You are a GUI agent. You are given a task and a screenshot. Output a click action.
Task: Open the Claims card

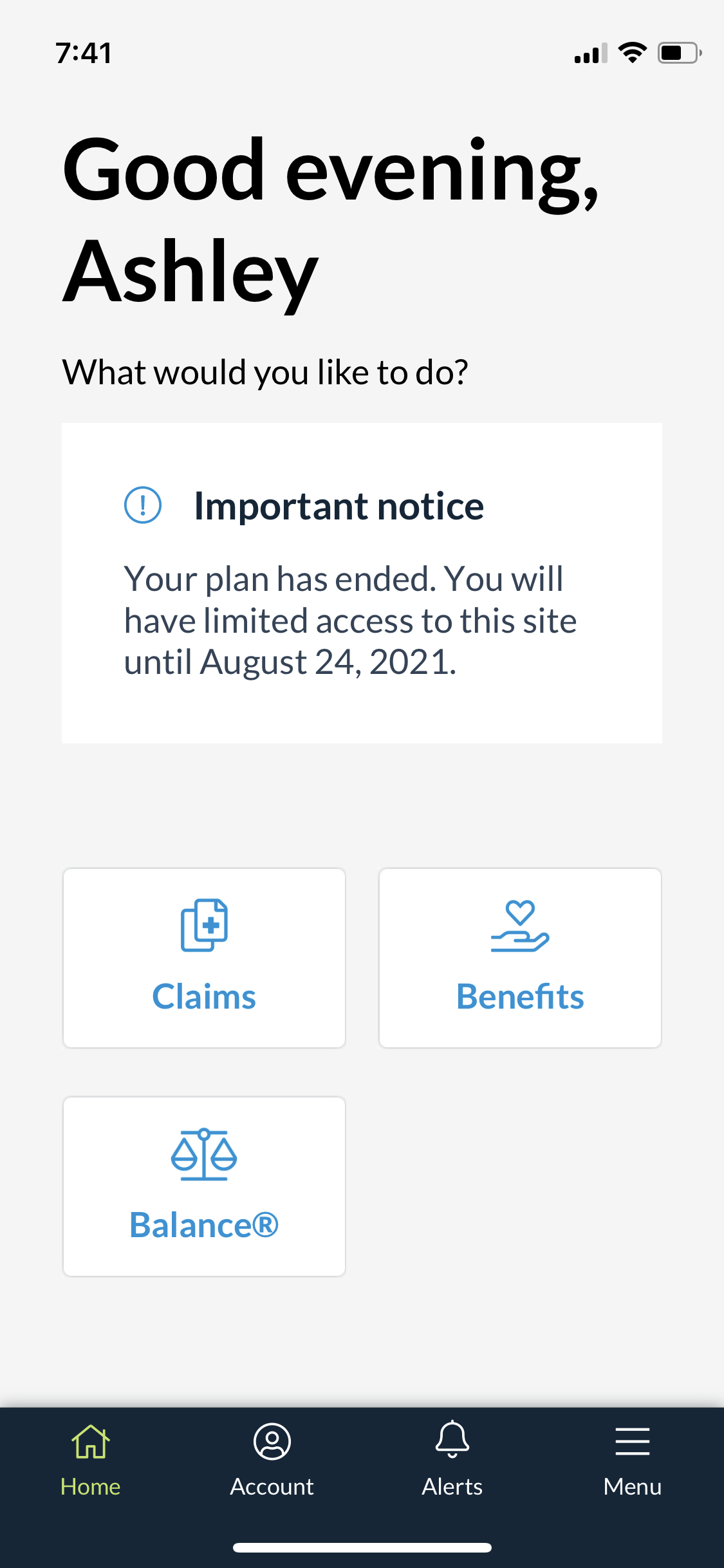204,958
